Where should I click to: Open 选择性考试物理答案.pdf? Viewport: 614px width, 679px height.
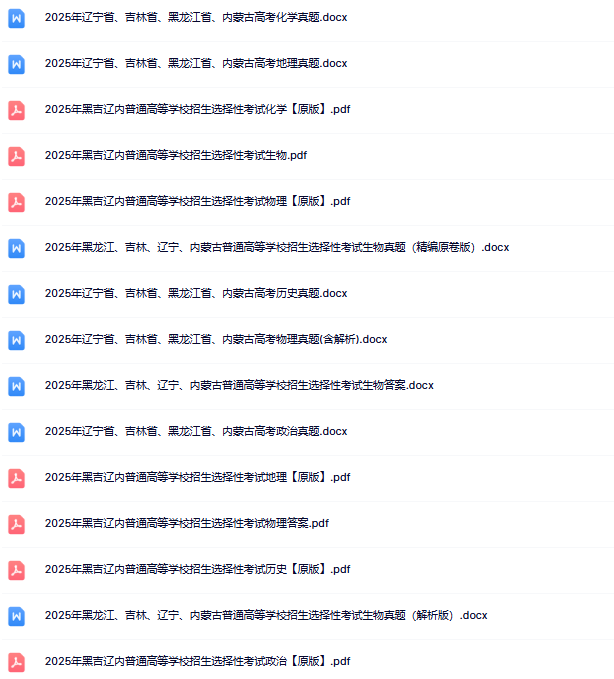tap(187, 523)
